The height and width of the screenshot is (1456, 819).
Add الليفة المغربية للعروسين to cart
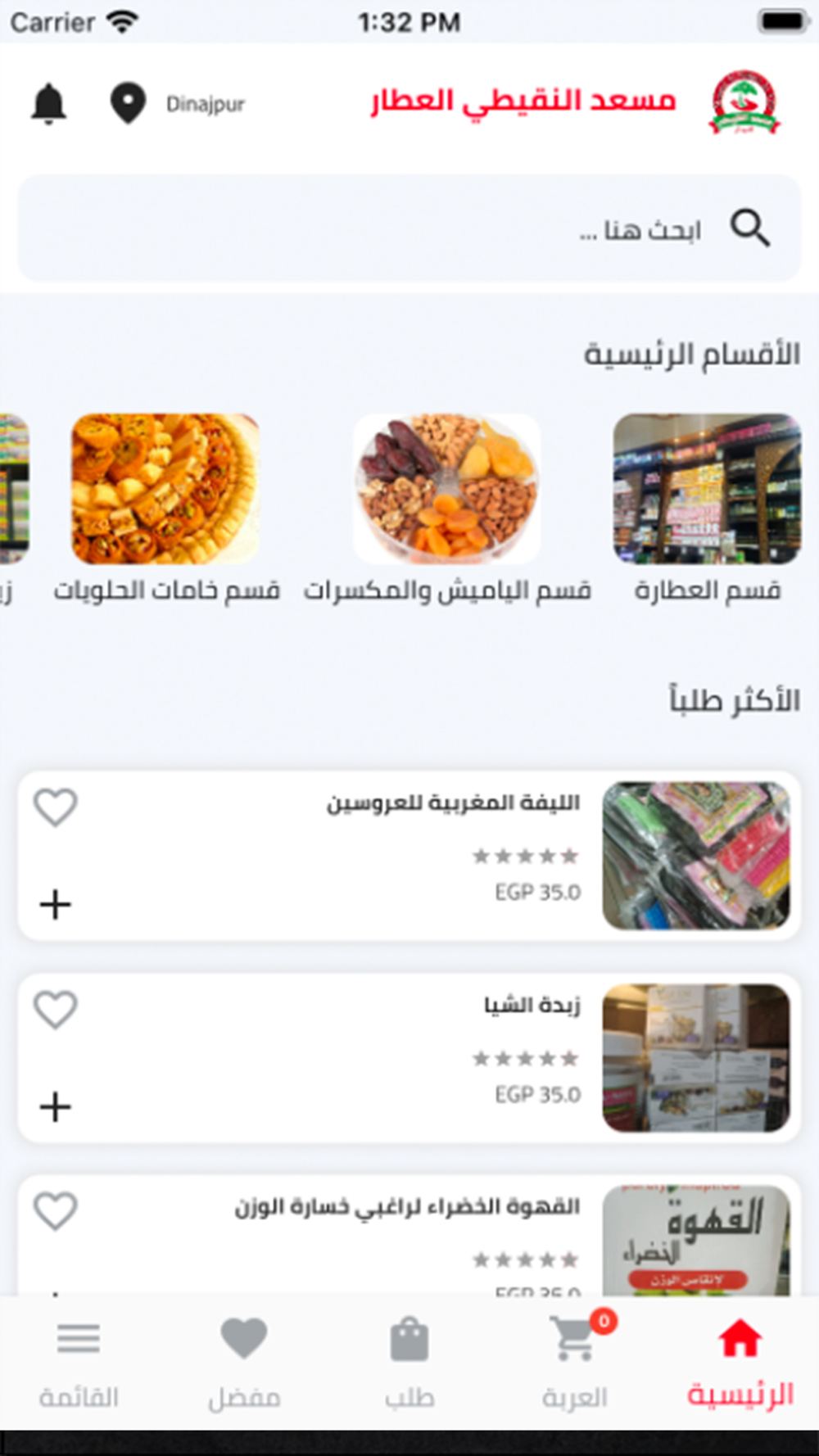(55, 905)
